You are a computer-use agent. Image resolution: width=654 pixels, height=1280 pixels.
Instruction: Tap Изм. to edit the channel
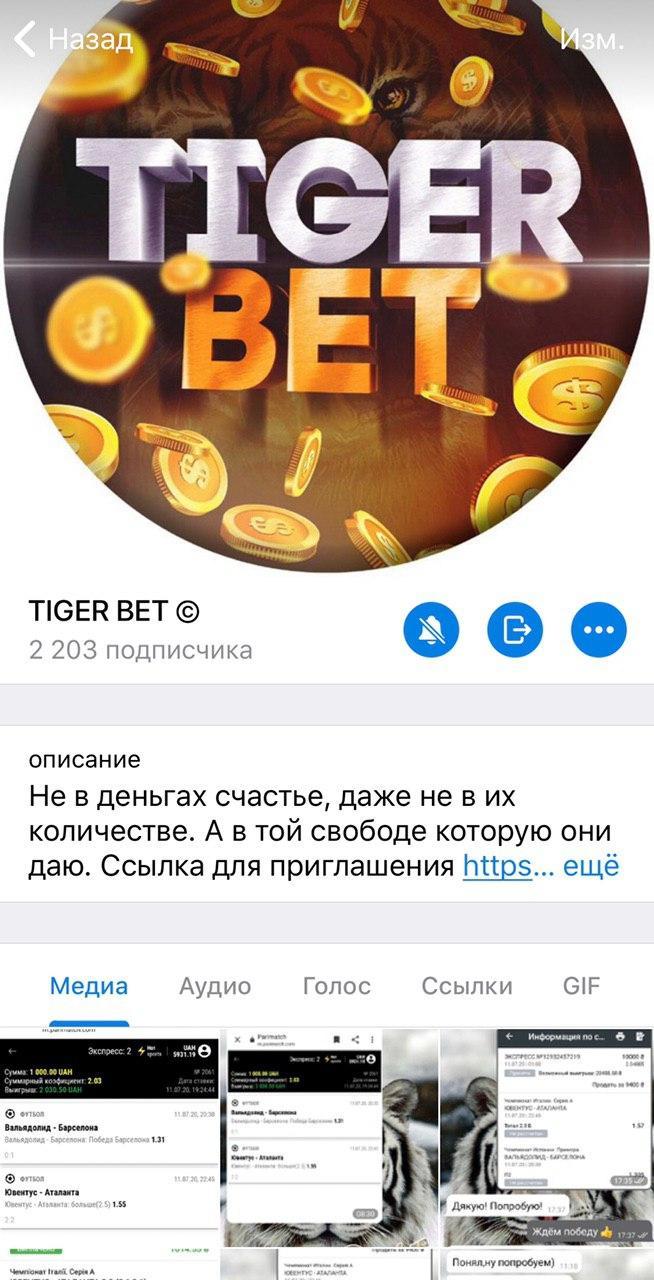pos(591,39)
